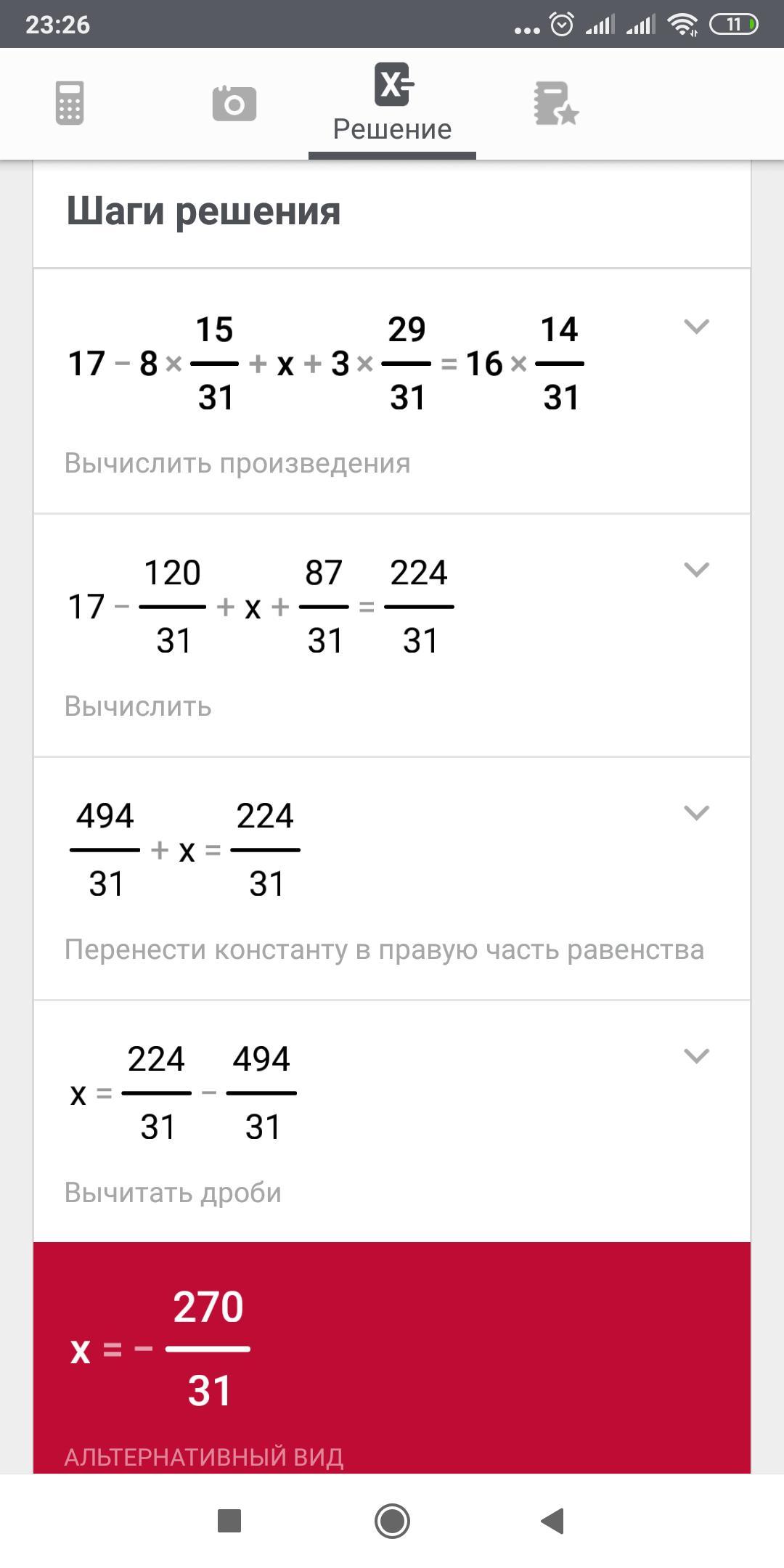Expand the Вычислить step chevron

click(696, 570)
